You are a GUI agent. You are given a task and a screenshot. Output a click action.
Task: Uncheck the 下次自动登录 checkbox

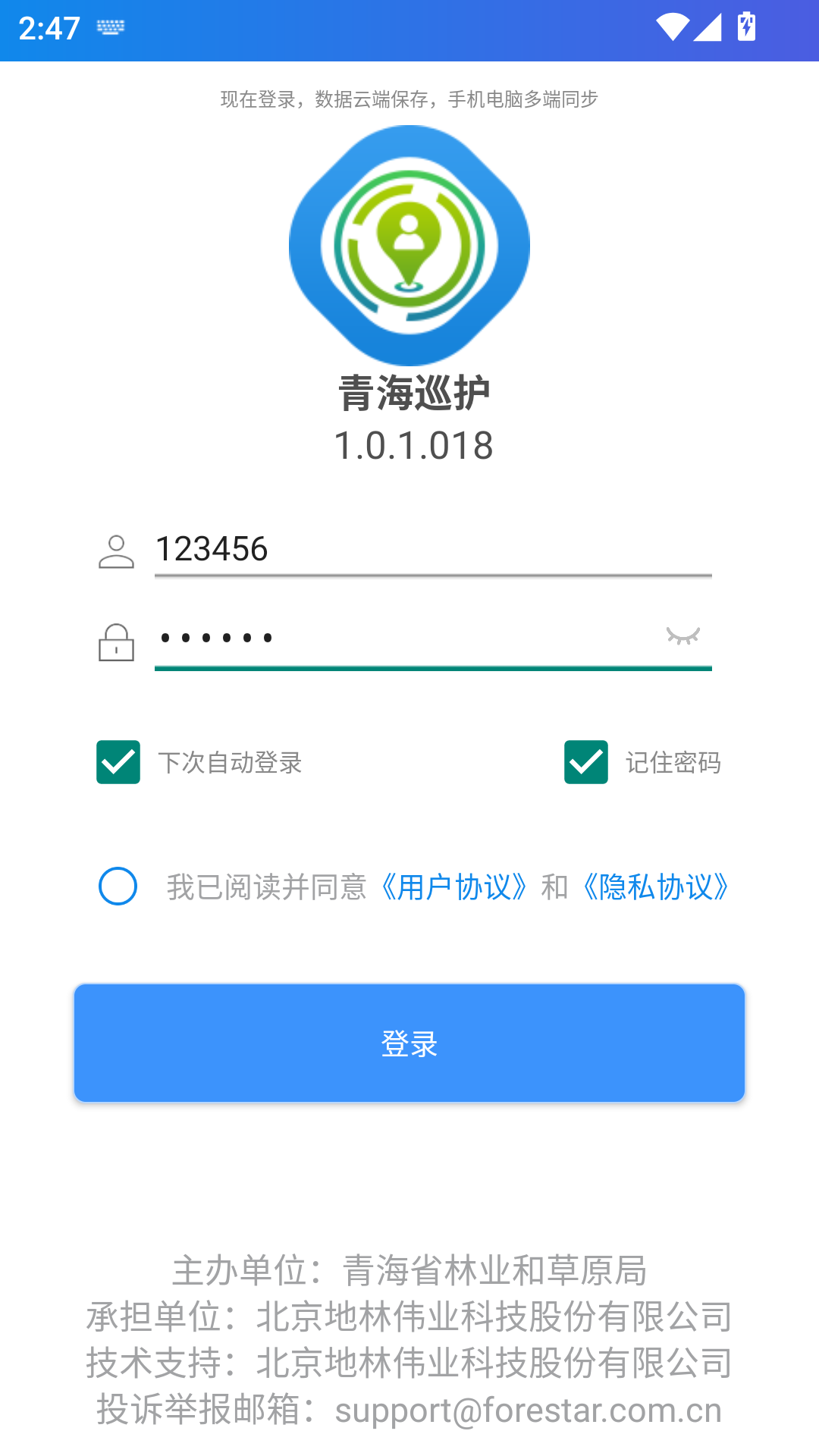tap(118, 764)
